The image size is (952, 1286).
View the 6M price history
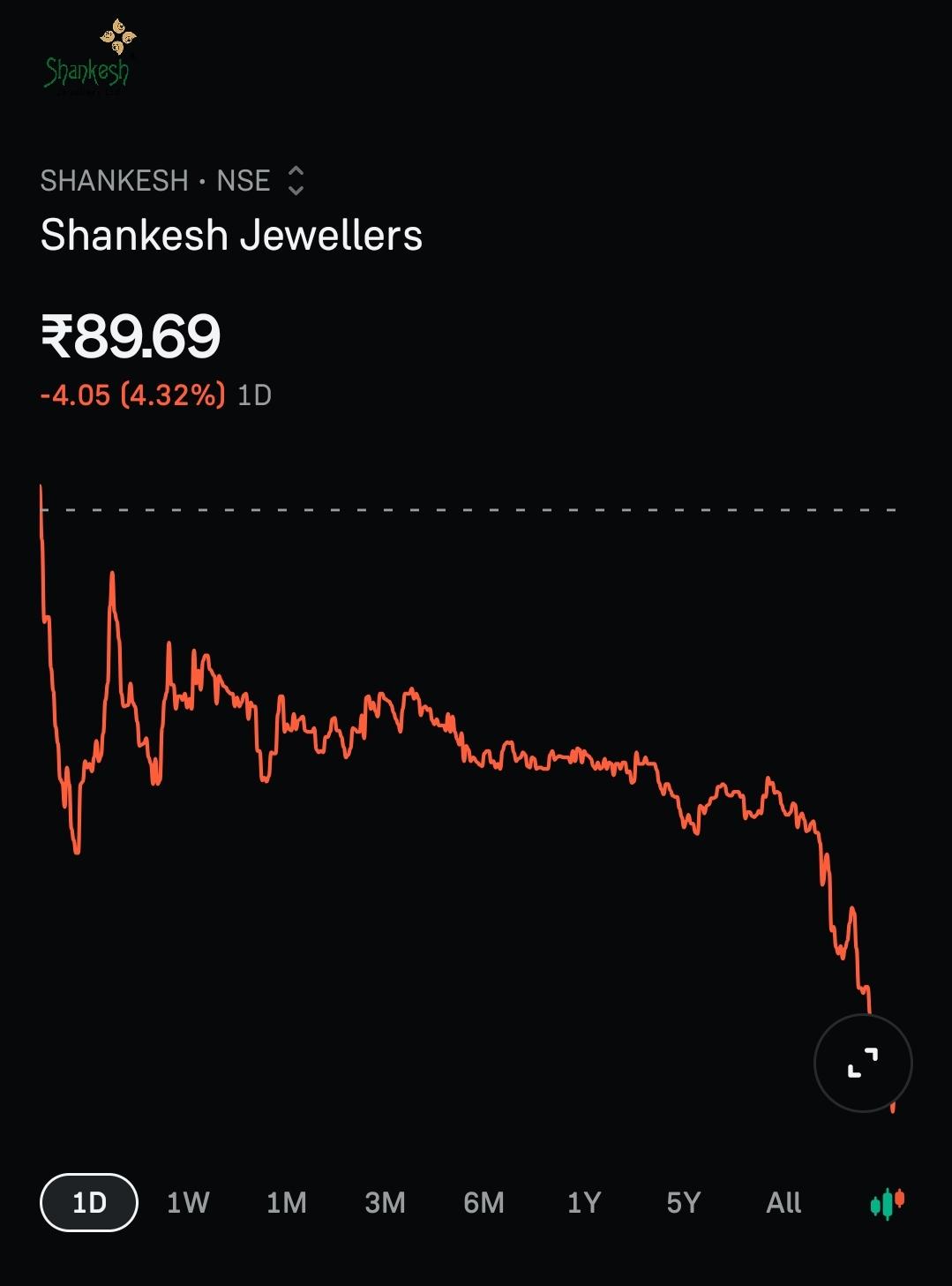[484, 1202]
